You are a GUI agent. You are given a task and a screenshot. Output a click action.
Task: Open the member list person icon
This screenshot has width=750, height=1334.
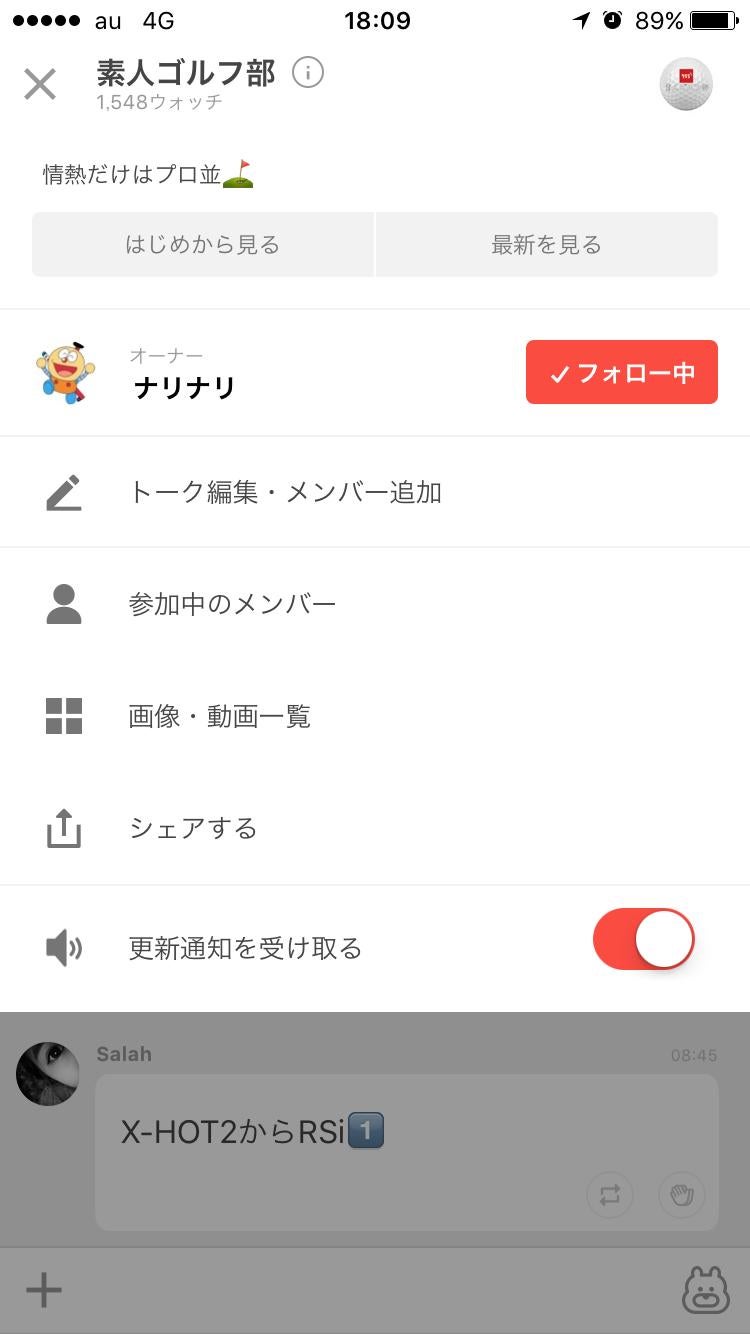coord(64,602)
